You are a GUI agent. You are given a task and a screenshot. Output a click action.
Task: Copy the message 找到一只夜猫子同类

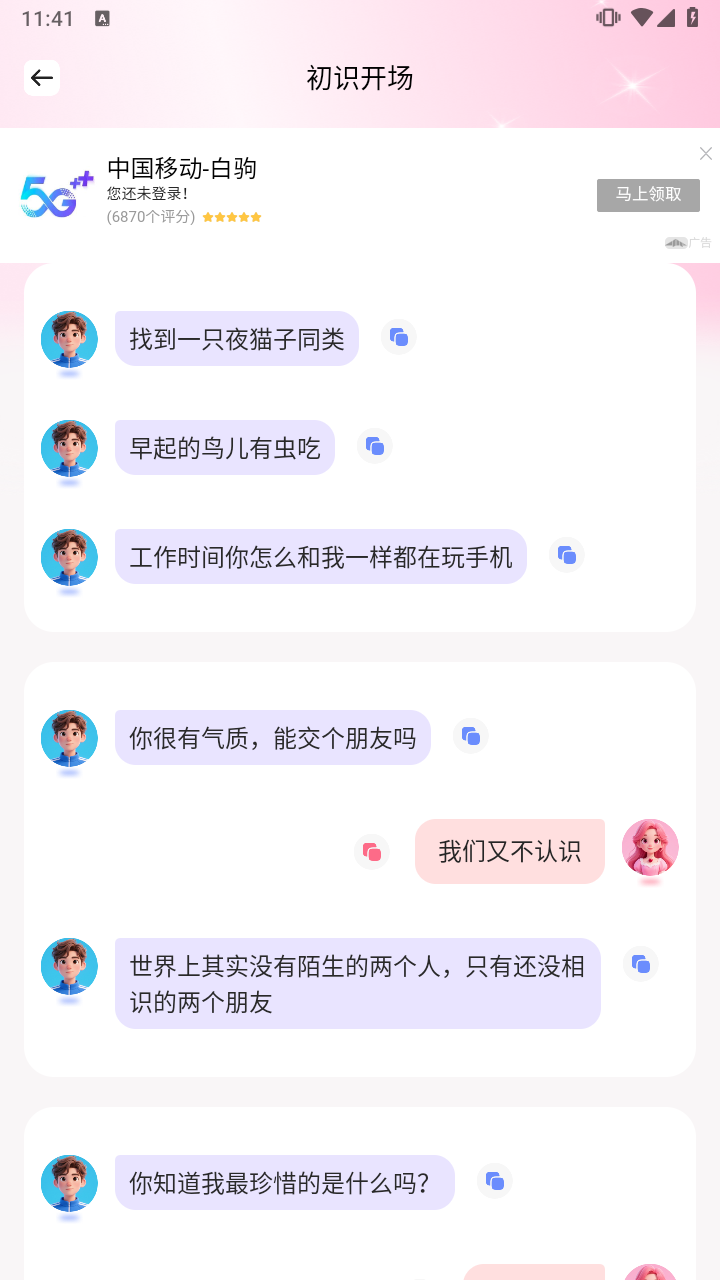[398, 337]
